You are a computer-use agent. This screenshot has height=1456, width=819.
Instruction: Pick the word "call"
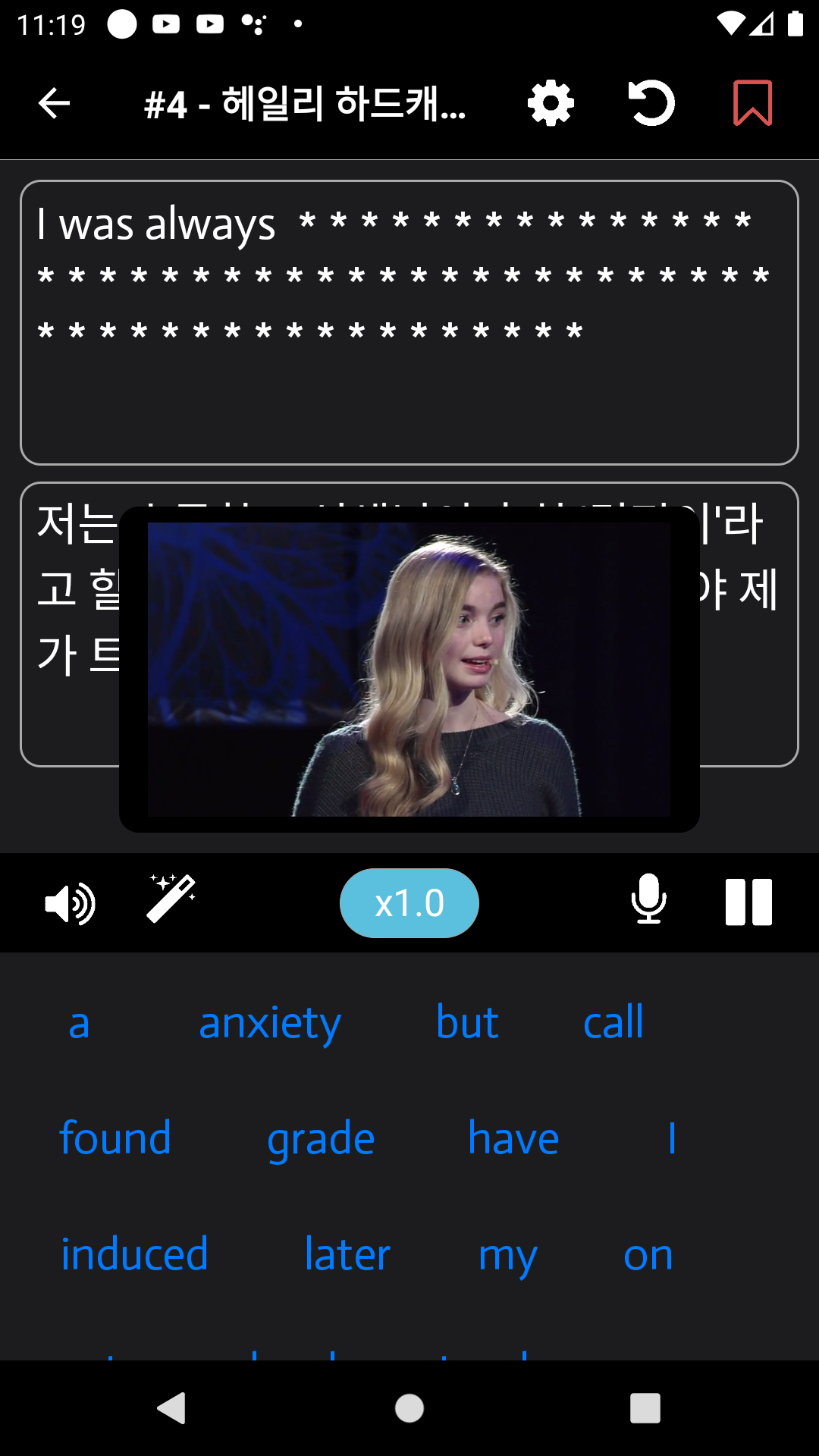[613, 1023]
